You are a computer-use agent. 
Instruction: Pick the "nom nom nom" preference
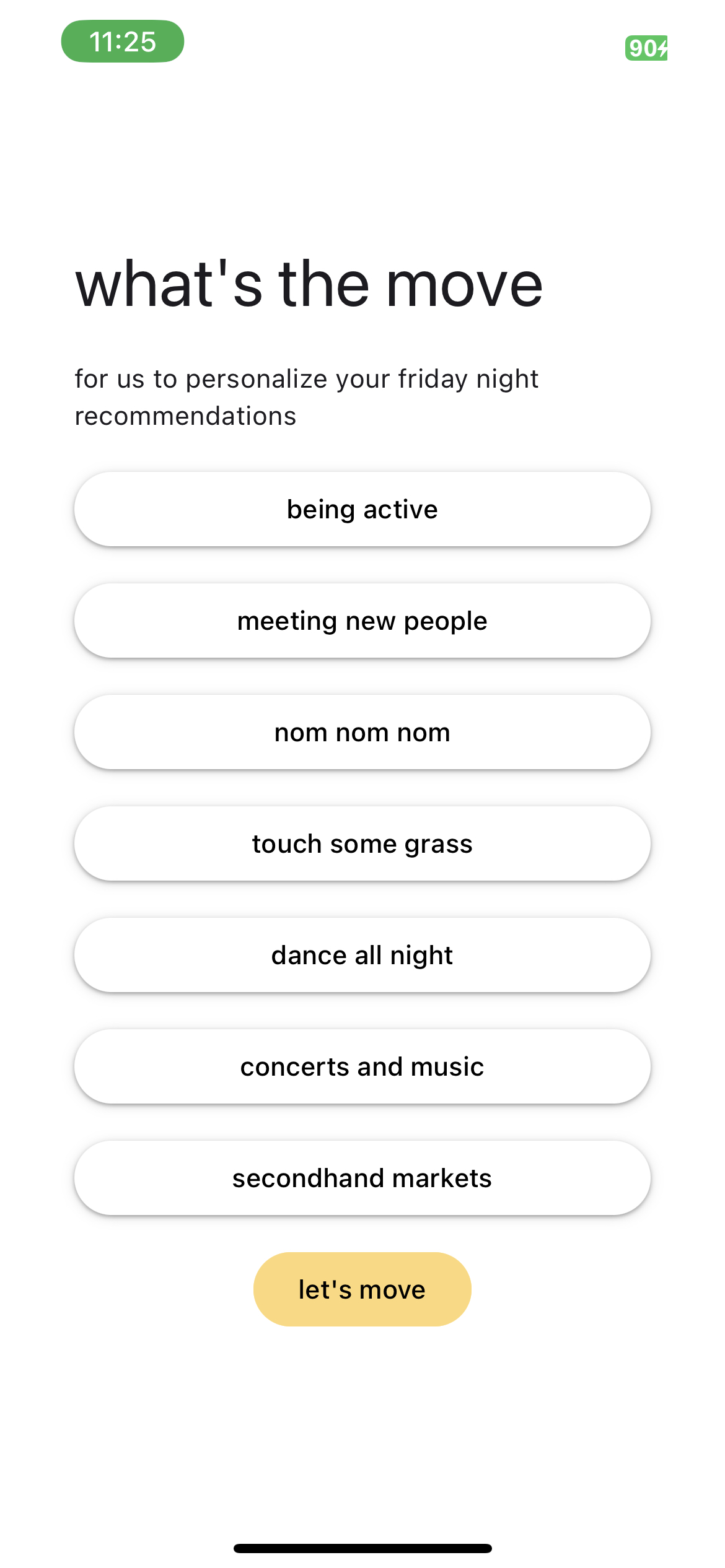(362, 732)
